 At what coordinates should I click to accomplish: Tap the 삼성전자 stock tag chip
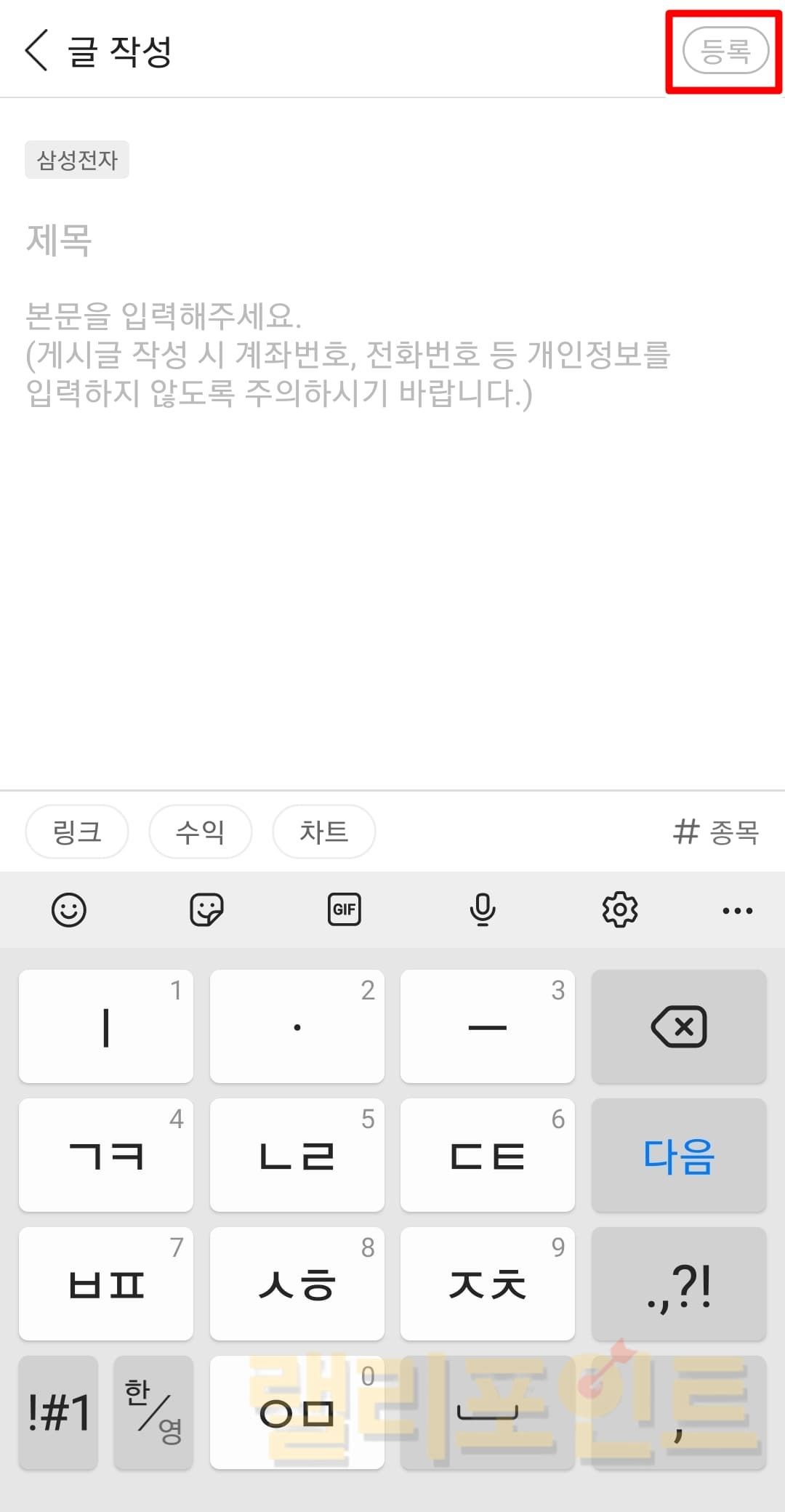click(x=77, y=160)
